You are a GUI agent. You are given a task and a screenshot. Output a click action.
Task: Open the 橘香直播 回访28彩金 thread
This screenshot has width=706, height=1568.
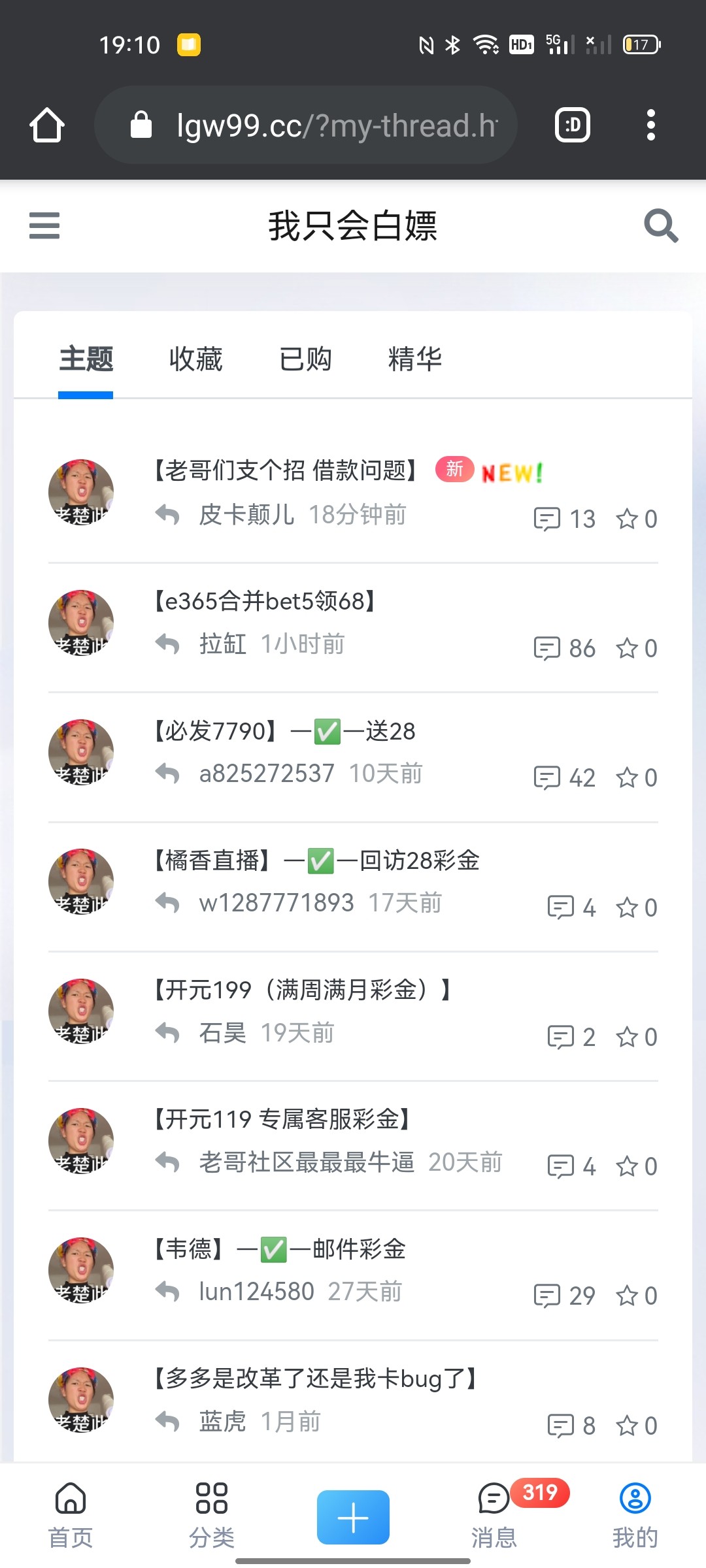pyautogui.click(x=316, y=860)
